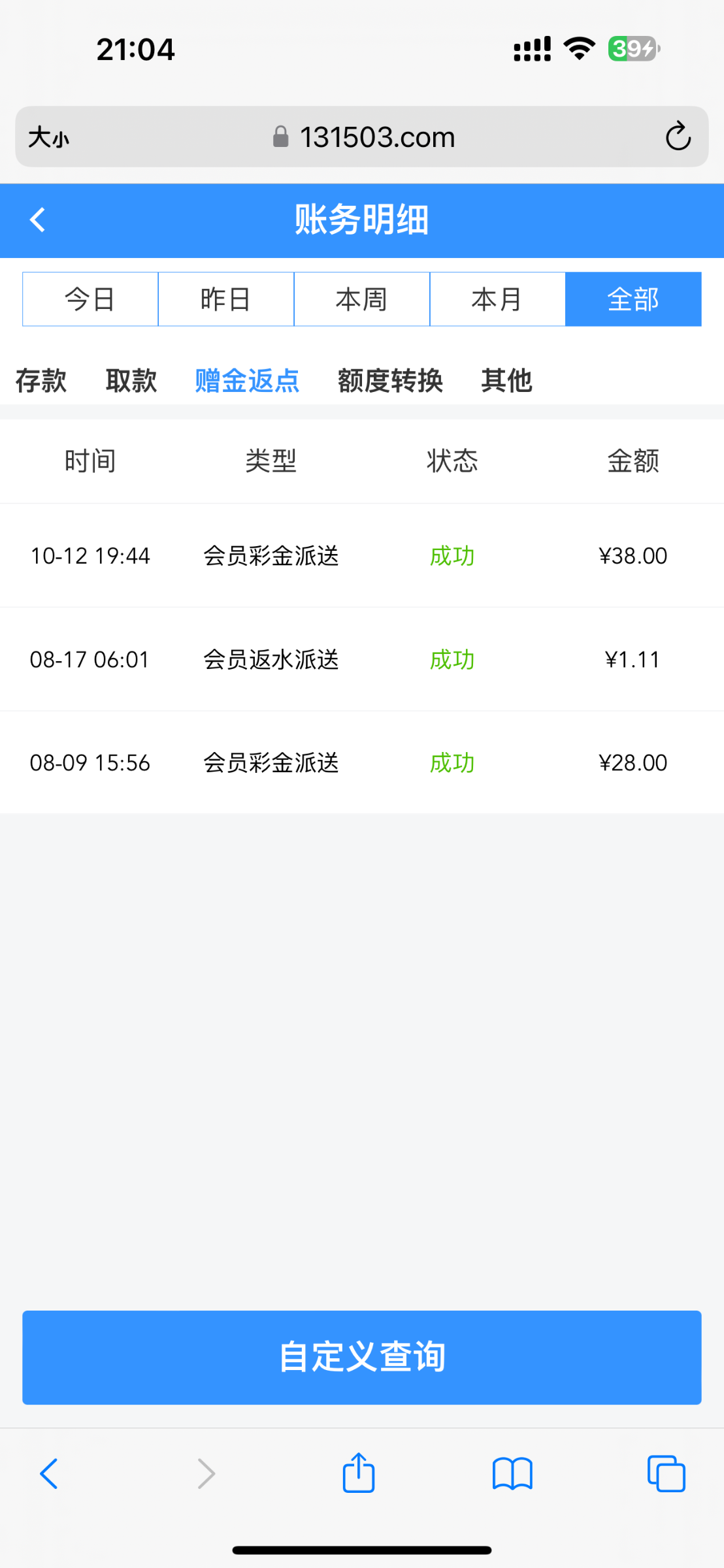This screenshot has width=724, height=1568.
Task: View the 额度转换 records
Action: click(390, 380)
